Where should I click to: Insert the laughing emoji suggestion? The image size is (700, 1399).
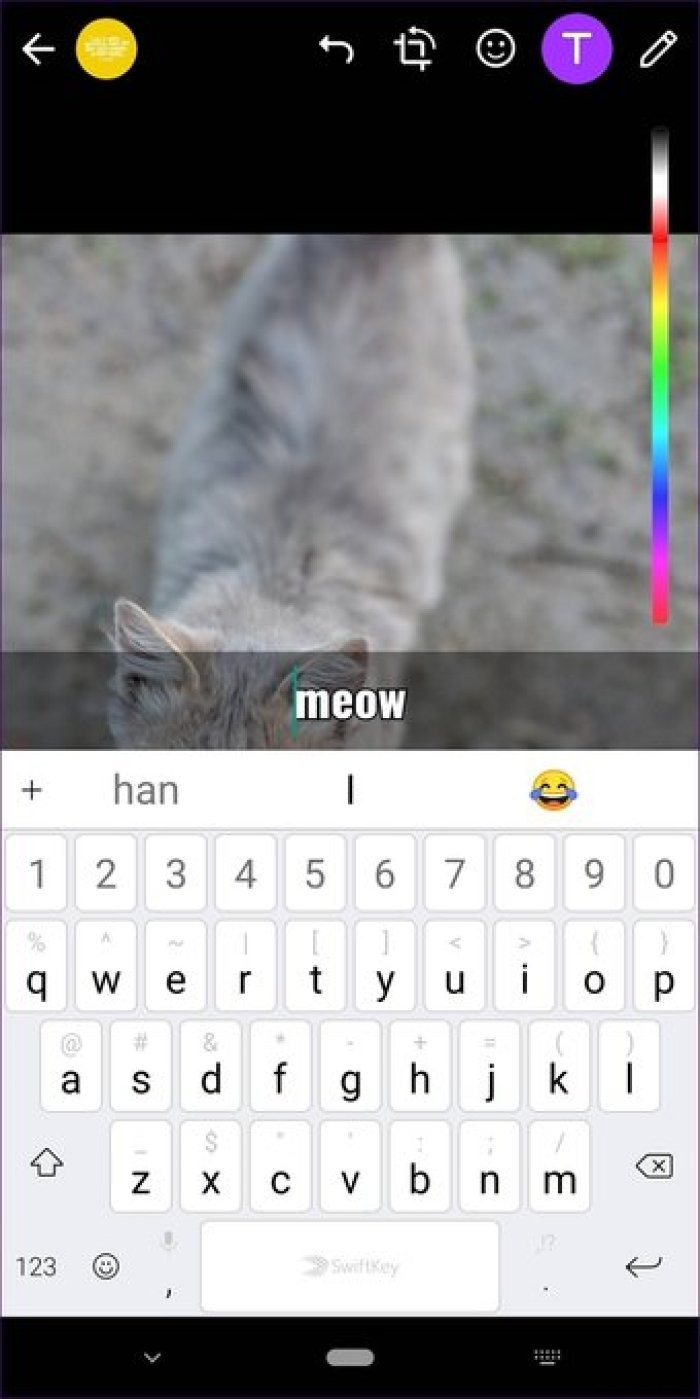pos(554,791)
